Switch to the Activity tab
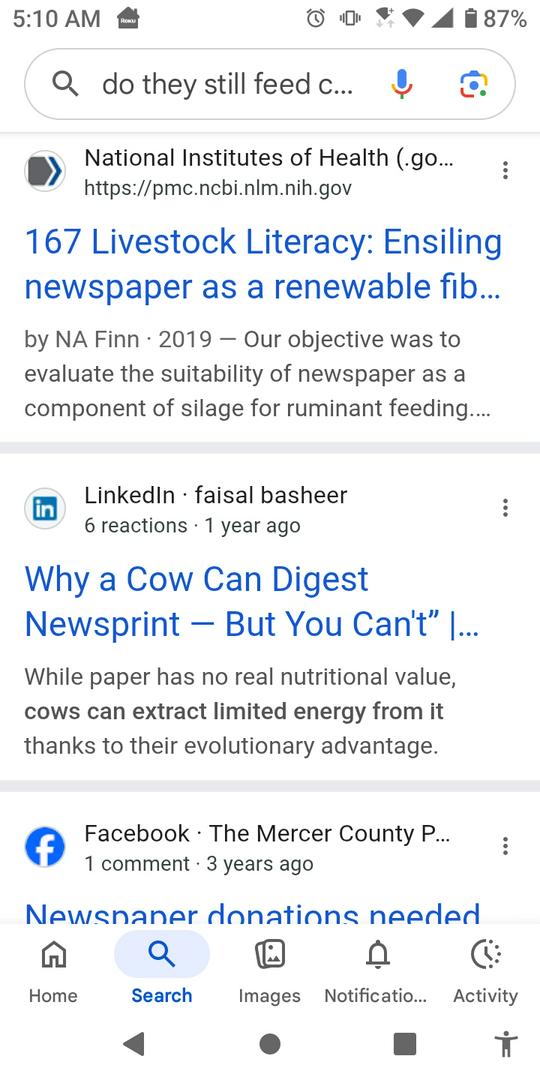This screenshot has width=540, height=1080. point(485,971)
